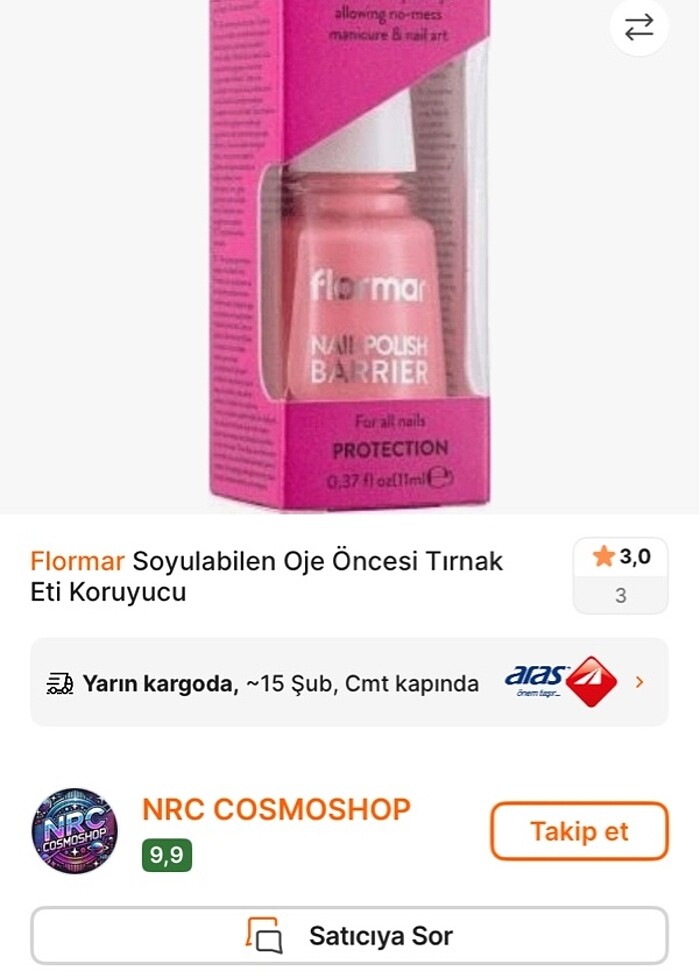Screen dimensions: 700x980
Task: Open the Flormar brand link
Action: coord(77,561)
